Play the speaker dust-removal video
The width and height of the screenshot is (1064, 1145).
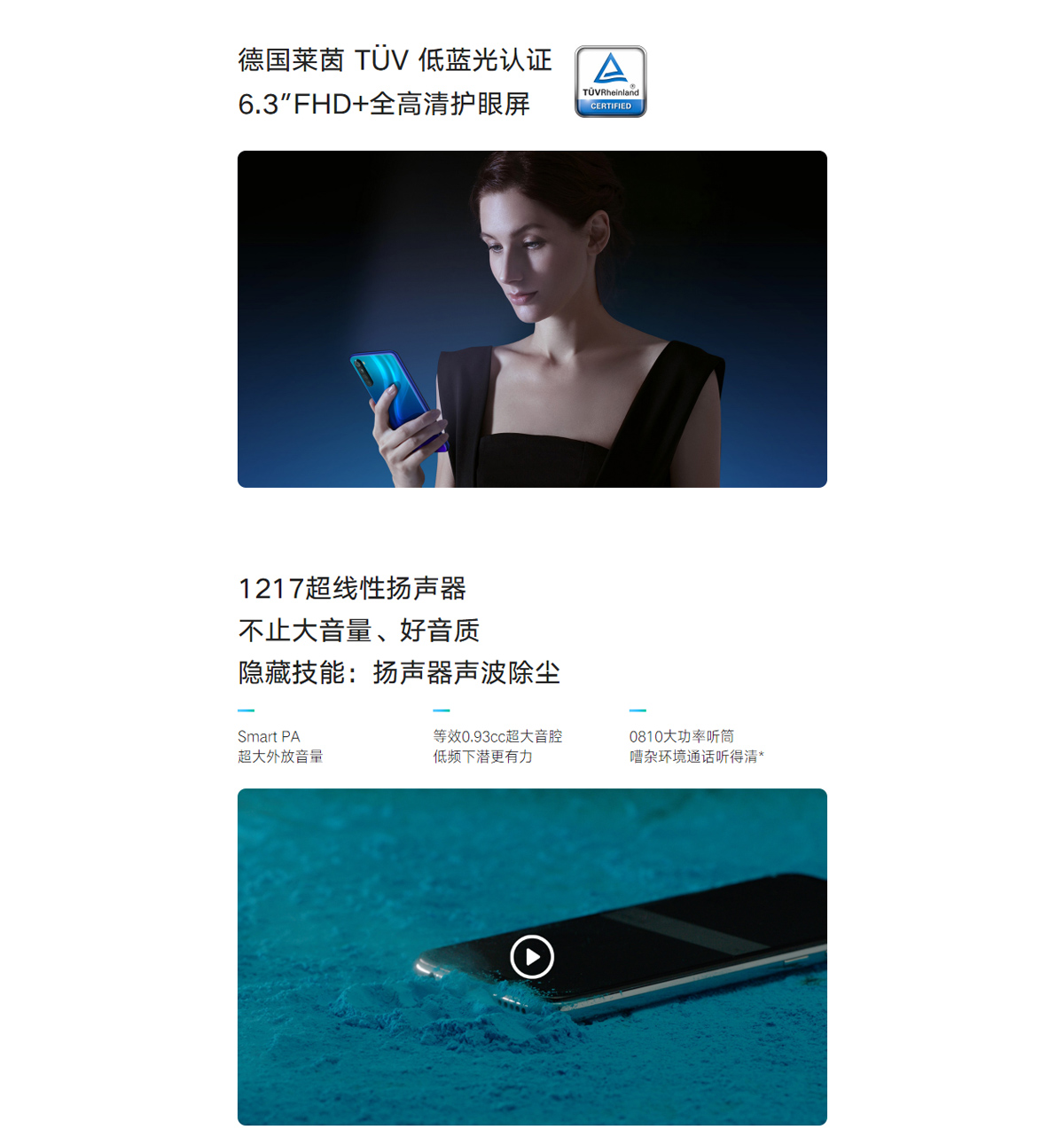532,957
